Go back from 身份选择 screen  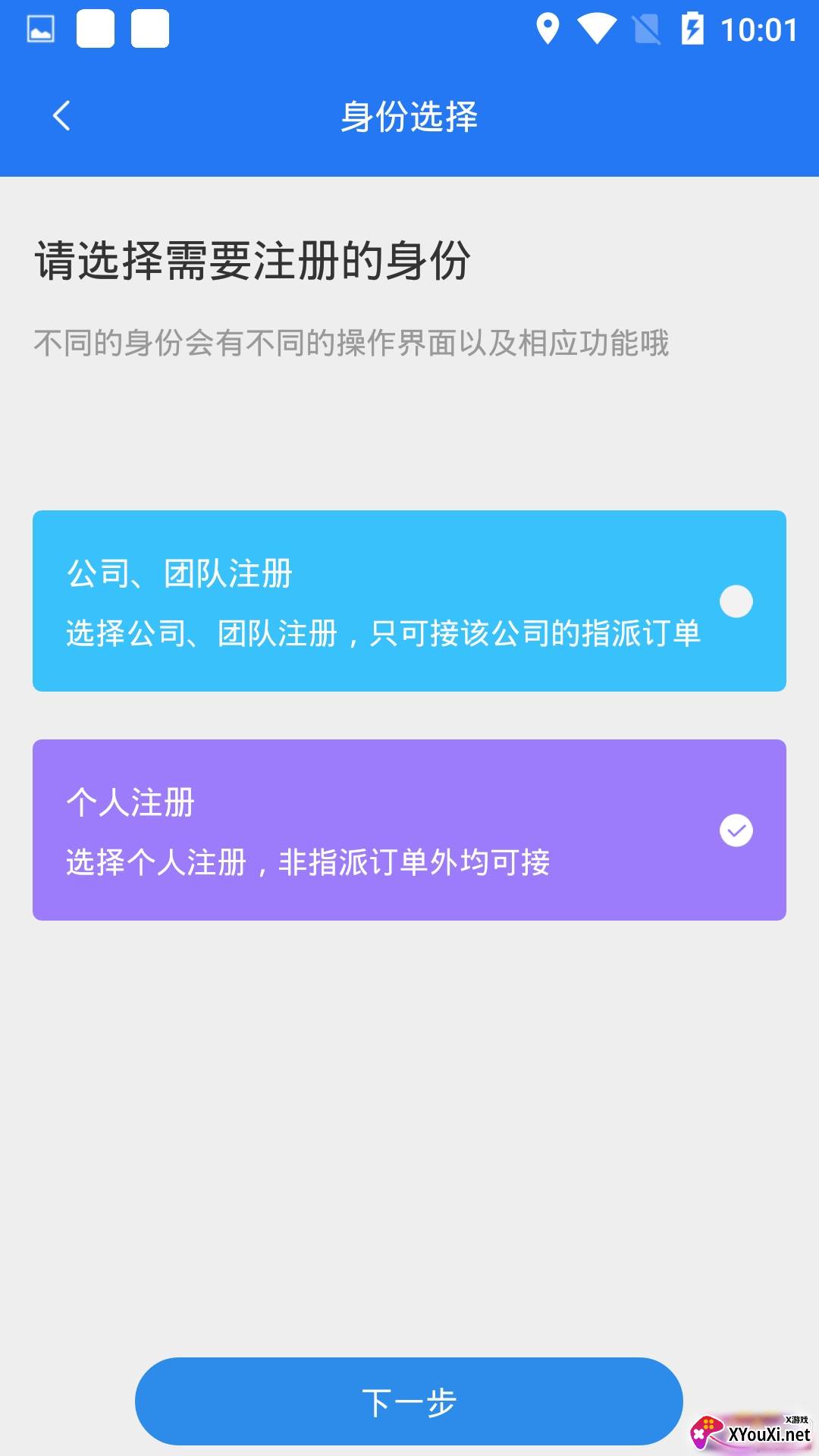61,116
